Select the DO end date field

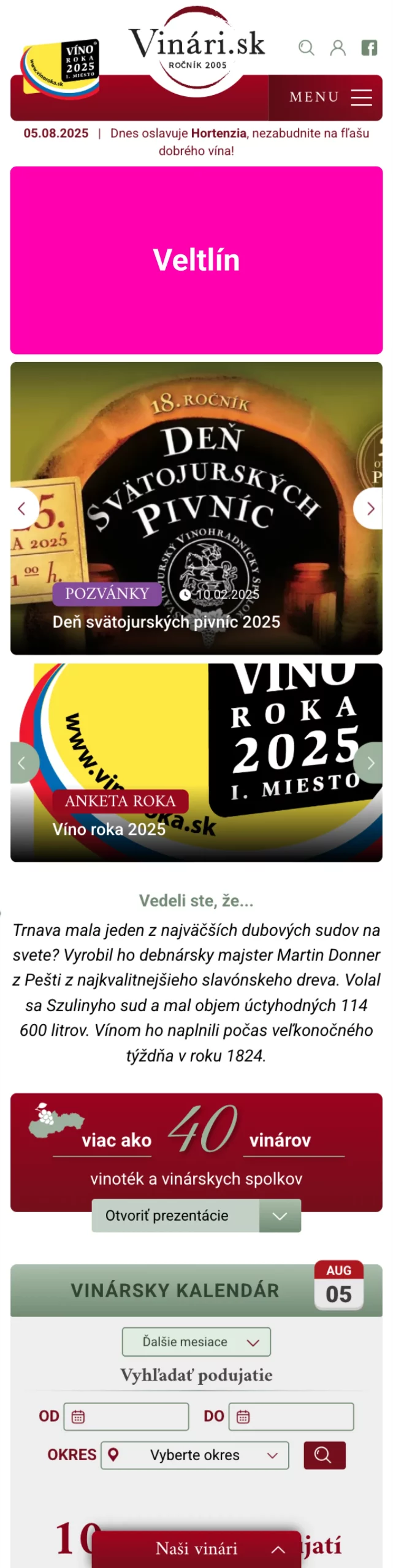291,1417
